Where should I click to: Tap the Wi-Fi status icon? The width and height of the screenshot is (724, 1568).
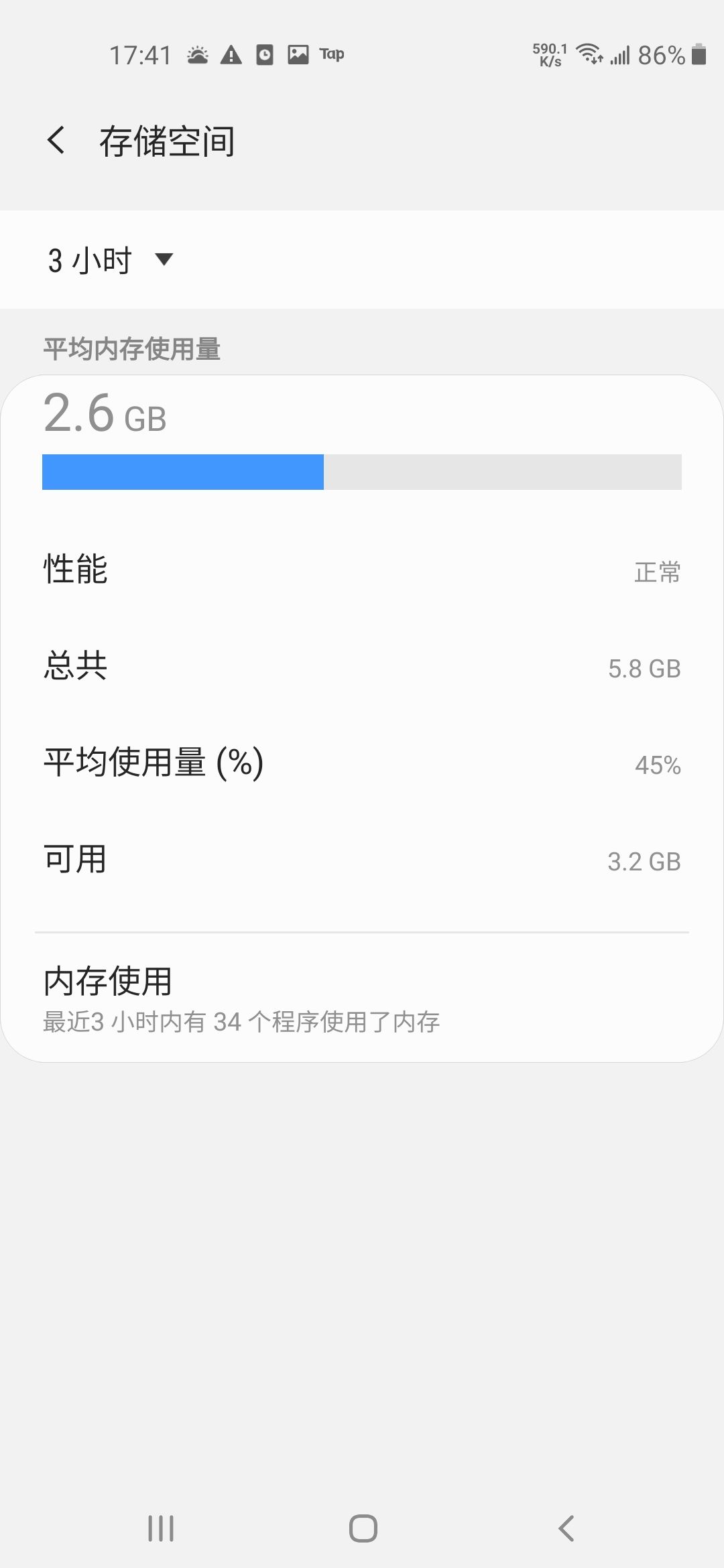589,54
